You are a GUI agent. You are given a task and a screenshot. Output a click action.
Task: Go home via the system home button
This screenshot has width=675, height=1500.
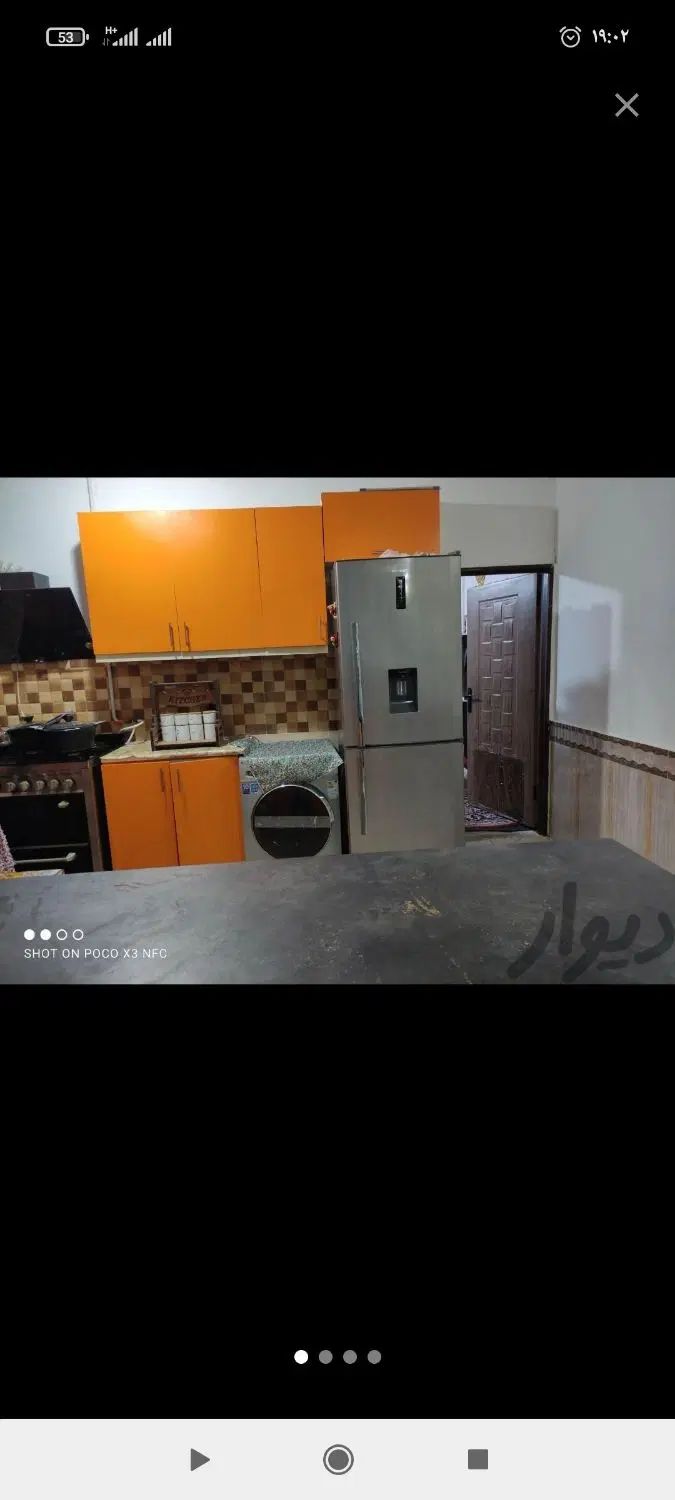(x=338, y=1460)
